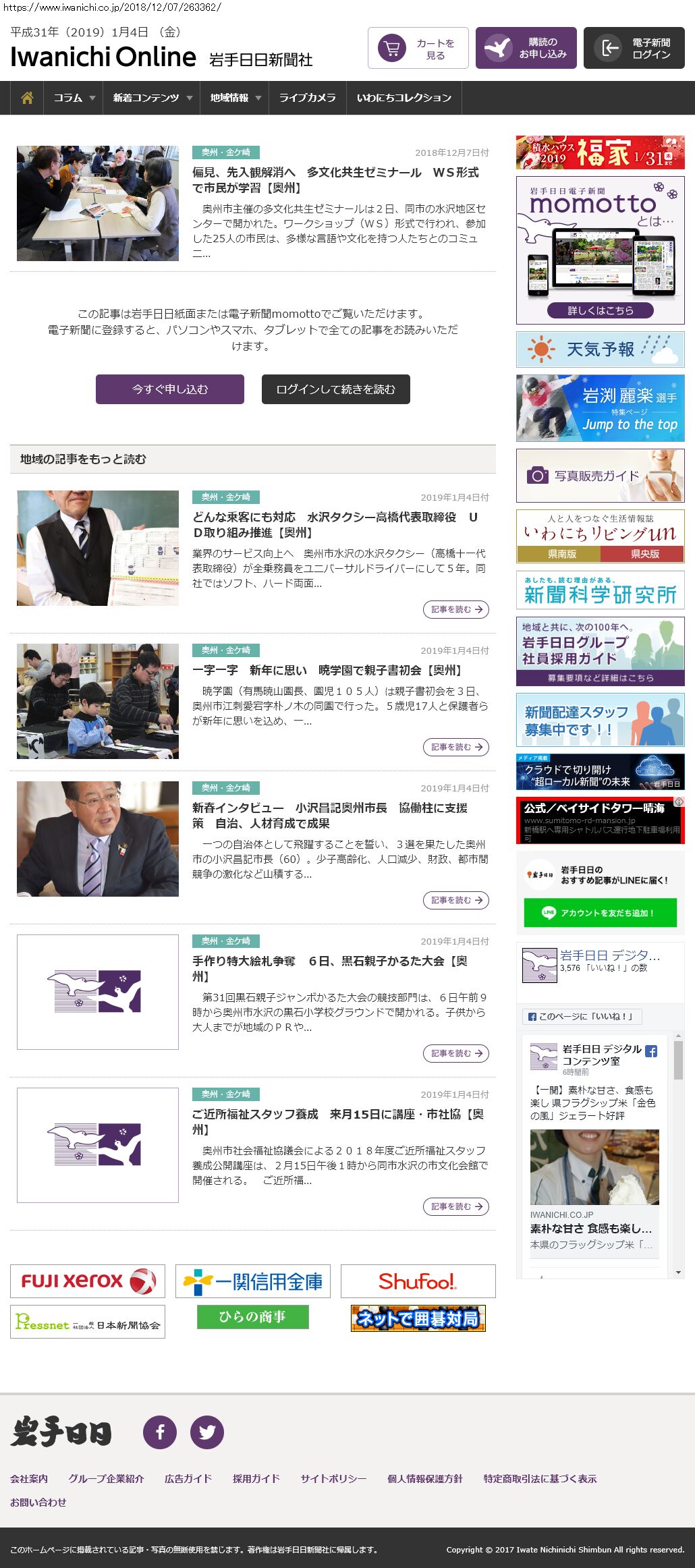Open the home icon in navigation bar
695x1568 pixels.
(x=27, y=98)
